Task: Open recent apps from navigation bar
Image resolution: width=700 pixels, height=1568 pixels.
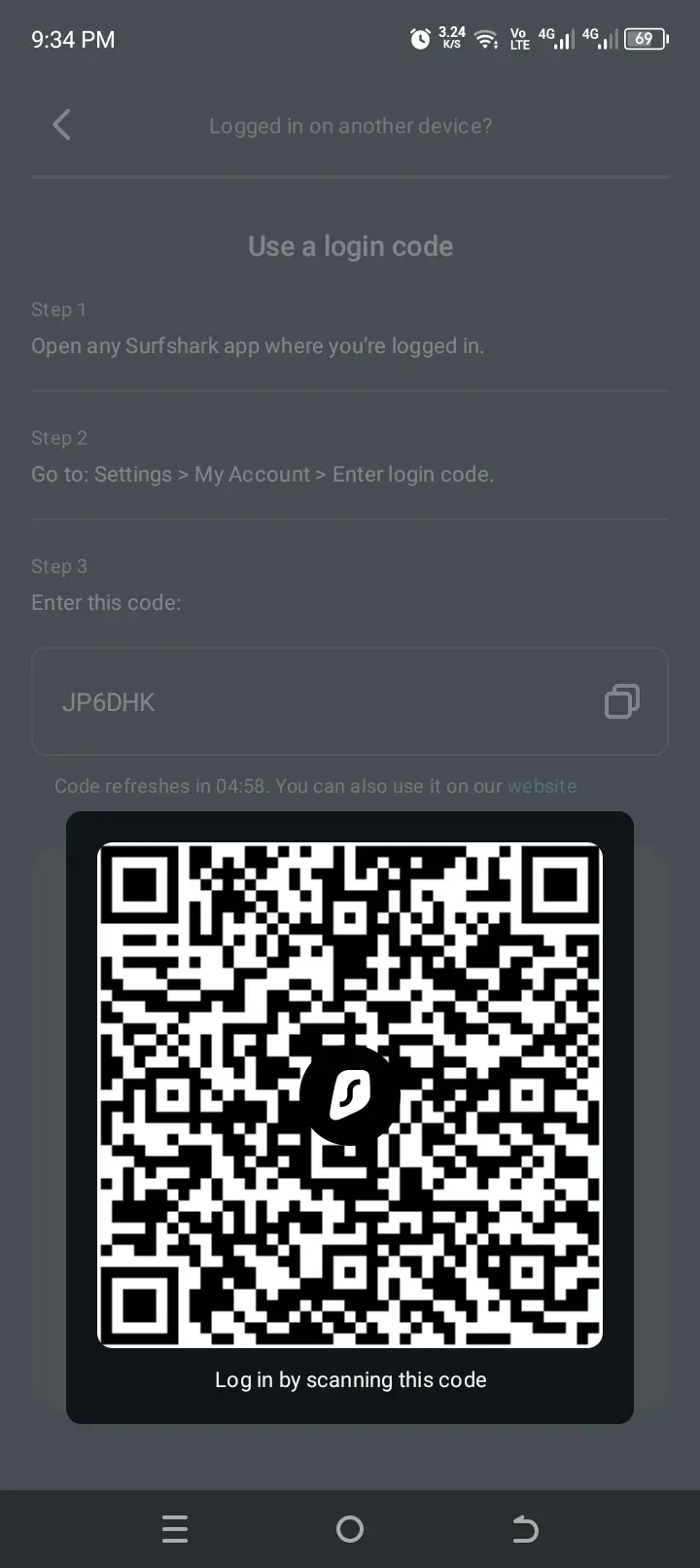Action: (x=175, y=1529)
